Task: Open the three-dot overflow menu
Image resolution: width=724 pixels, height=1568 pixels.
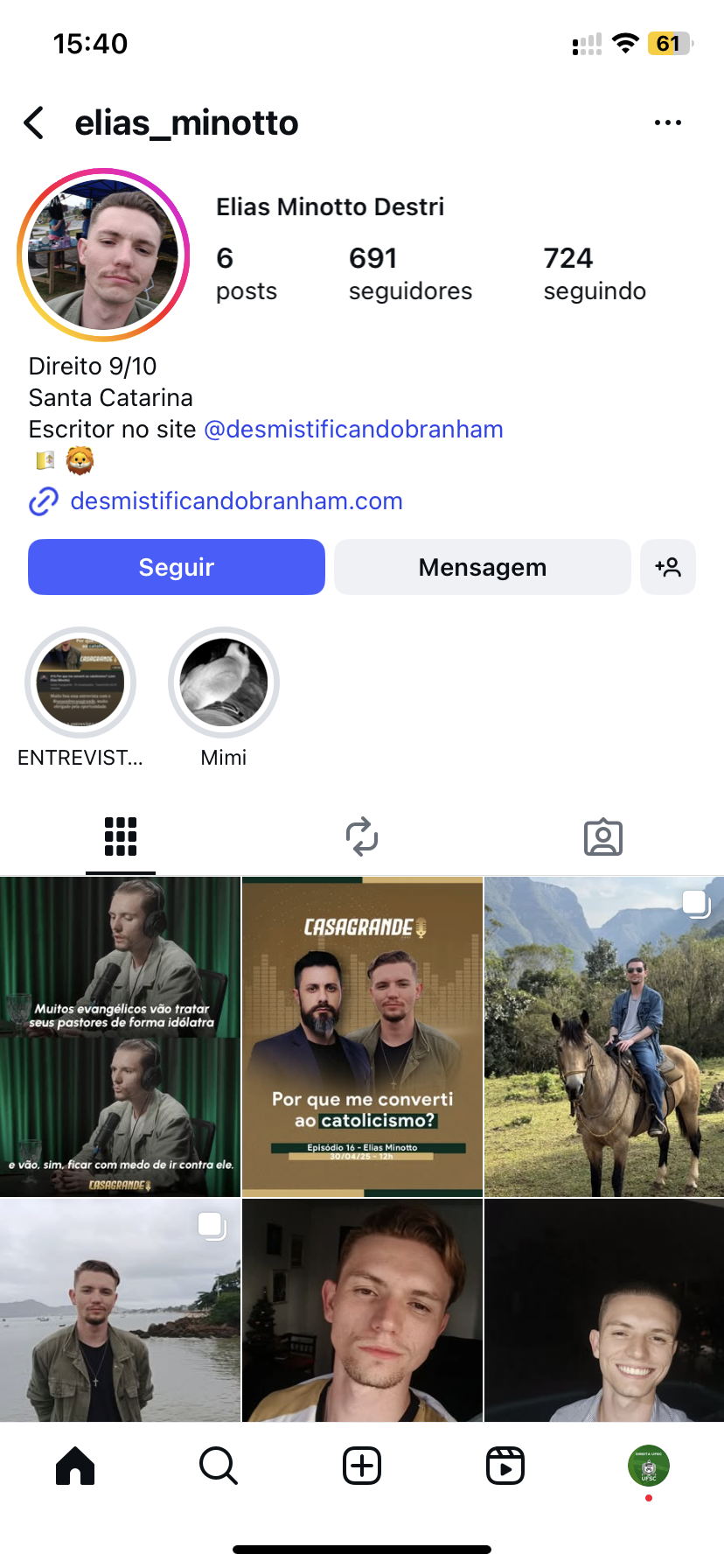Action: (x=667, y=123)
